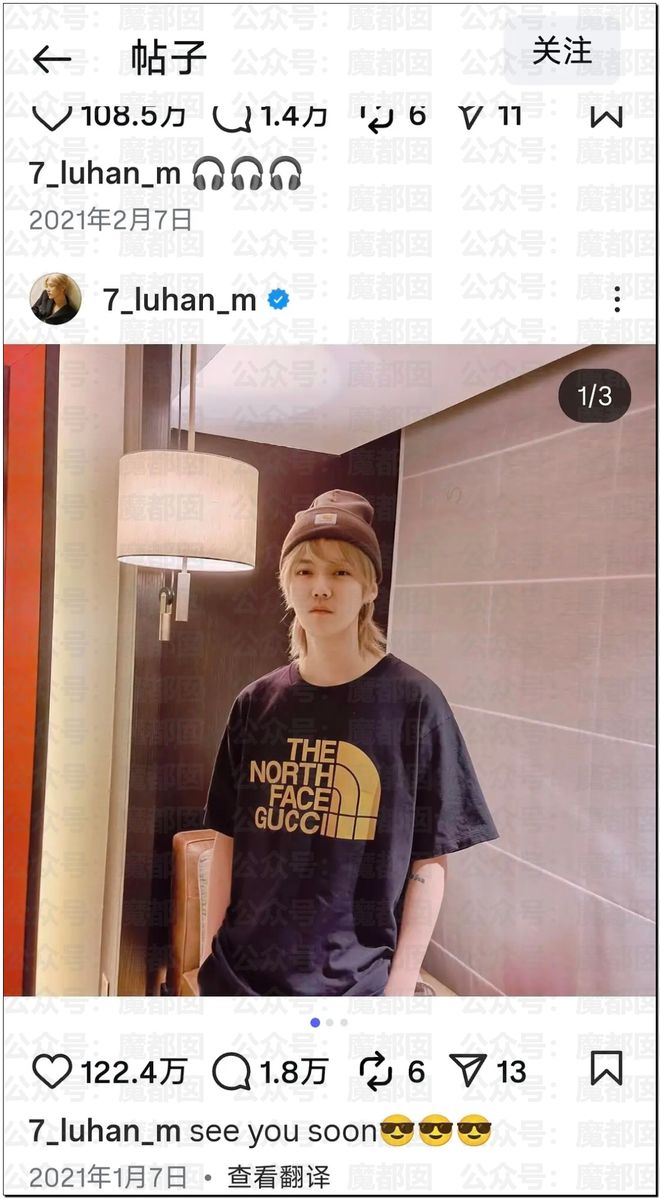Repost the see you soon post
Image resolution: width=660 pixels, height=1199 pixels.
376,1071
